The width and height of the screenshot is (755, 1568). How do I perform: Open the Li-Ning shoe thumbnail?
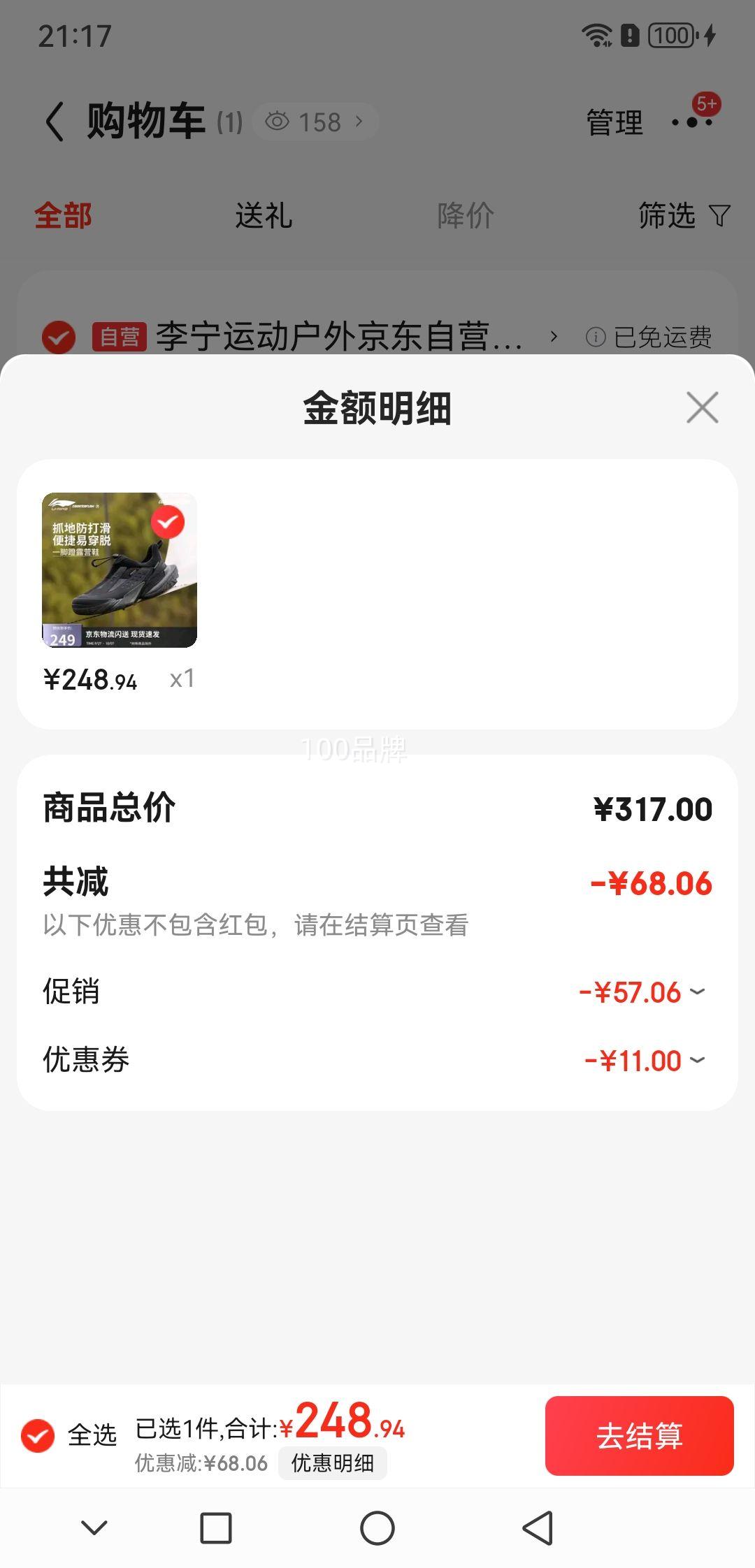click(x=120, y=570)
